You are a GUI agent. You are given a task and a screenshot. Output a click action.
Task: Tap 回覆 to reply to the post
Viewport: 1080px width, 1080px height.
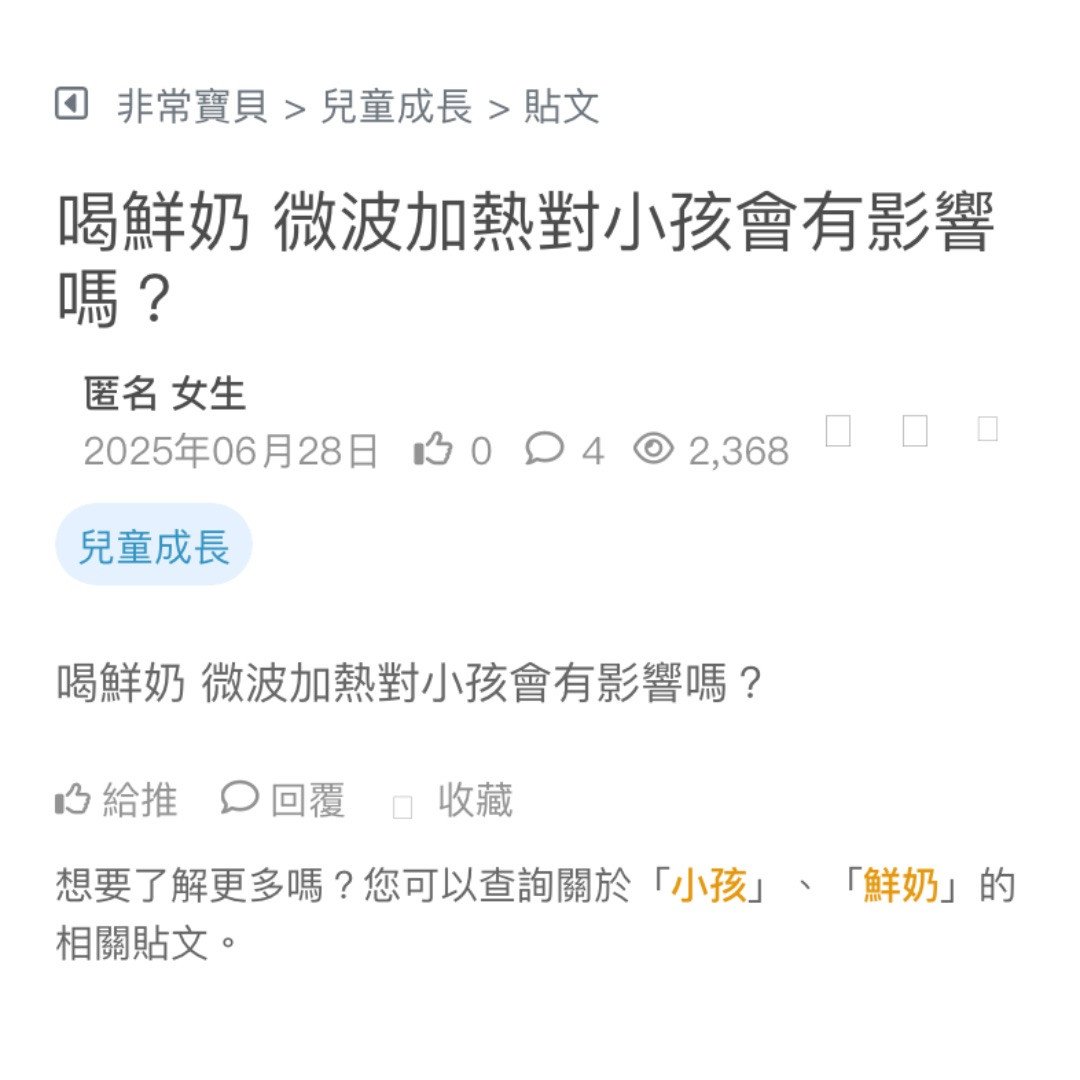284,800
